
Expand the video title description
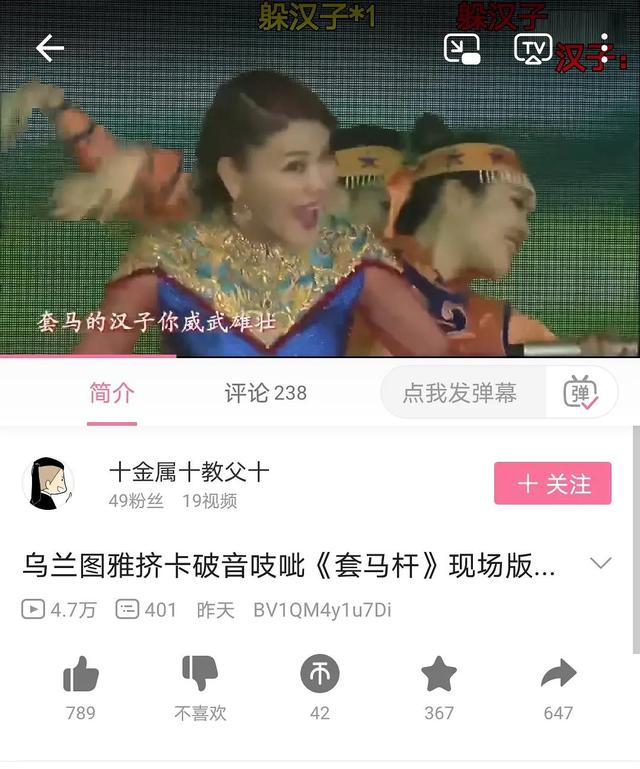(600, 564)
